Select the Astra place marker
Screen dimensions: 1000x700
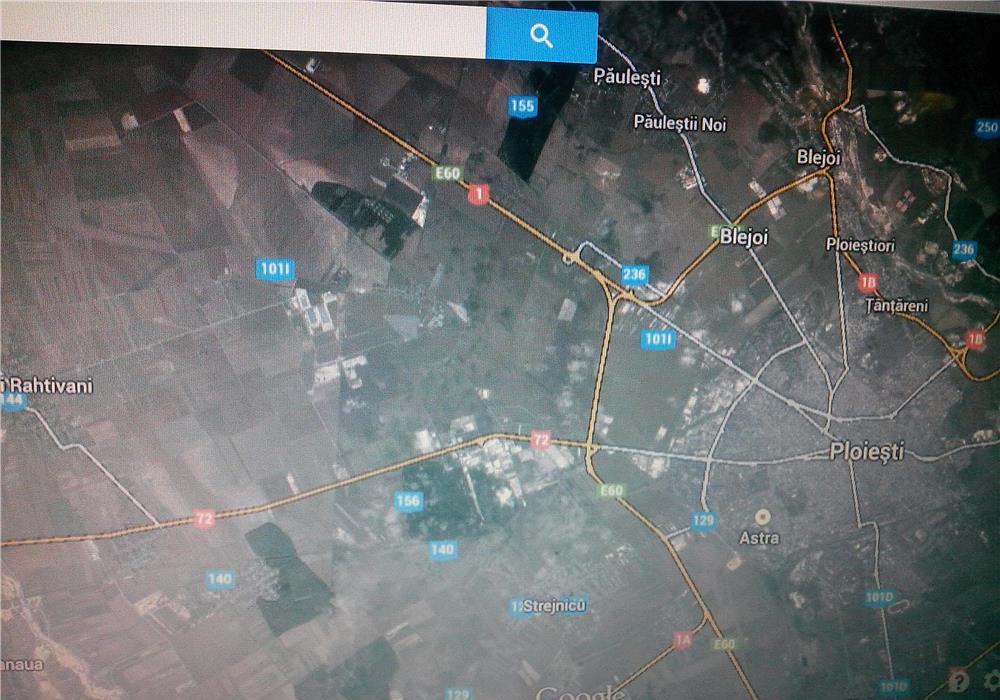pos(762,517)
